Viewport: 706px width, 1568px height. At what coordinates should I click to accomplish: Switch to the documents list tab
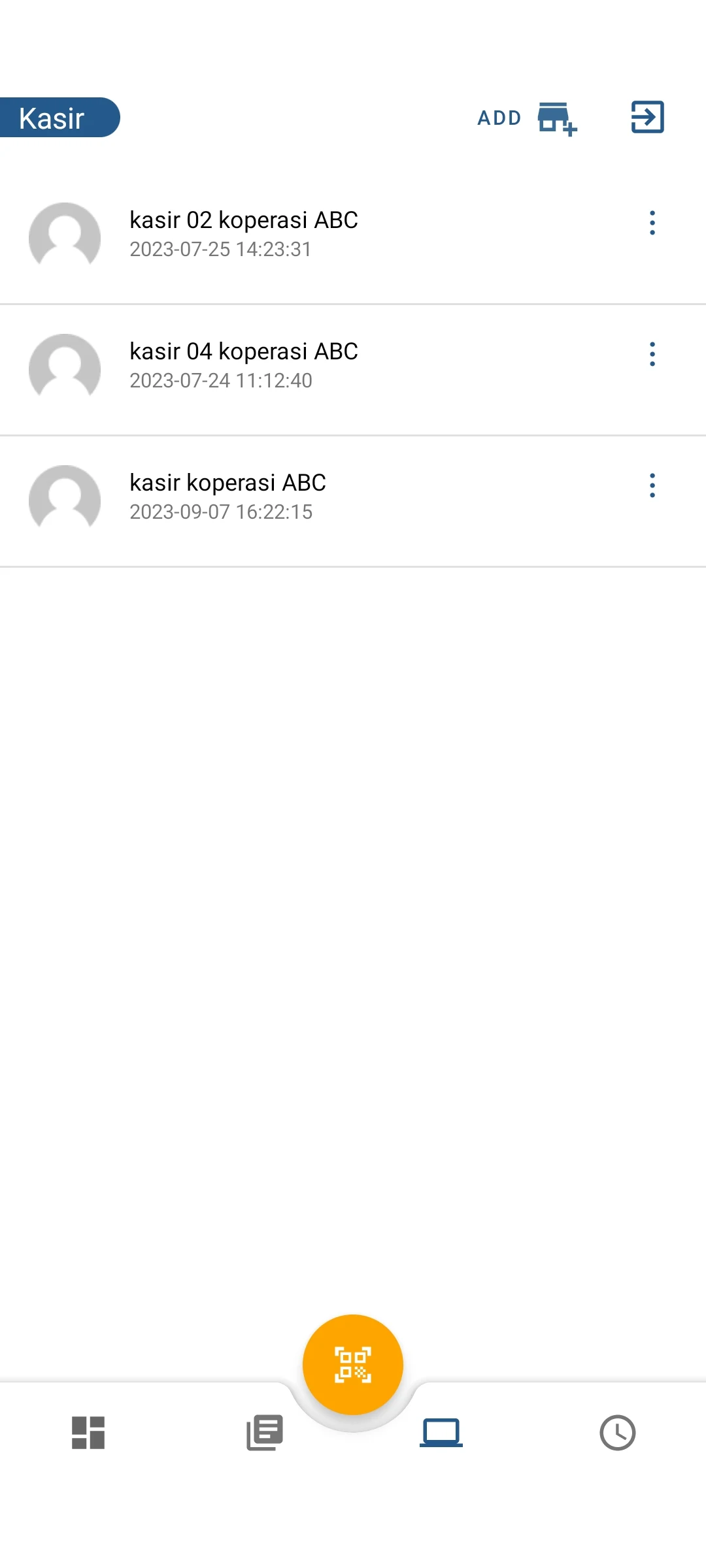tap(265, 1433)
